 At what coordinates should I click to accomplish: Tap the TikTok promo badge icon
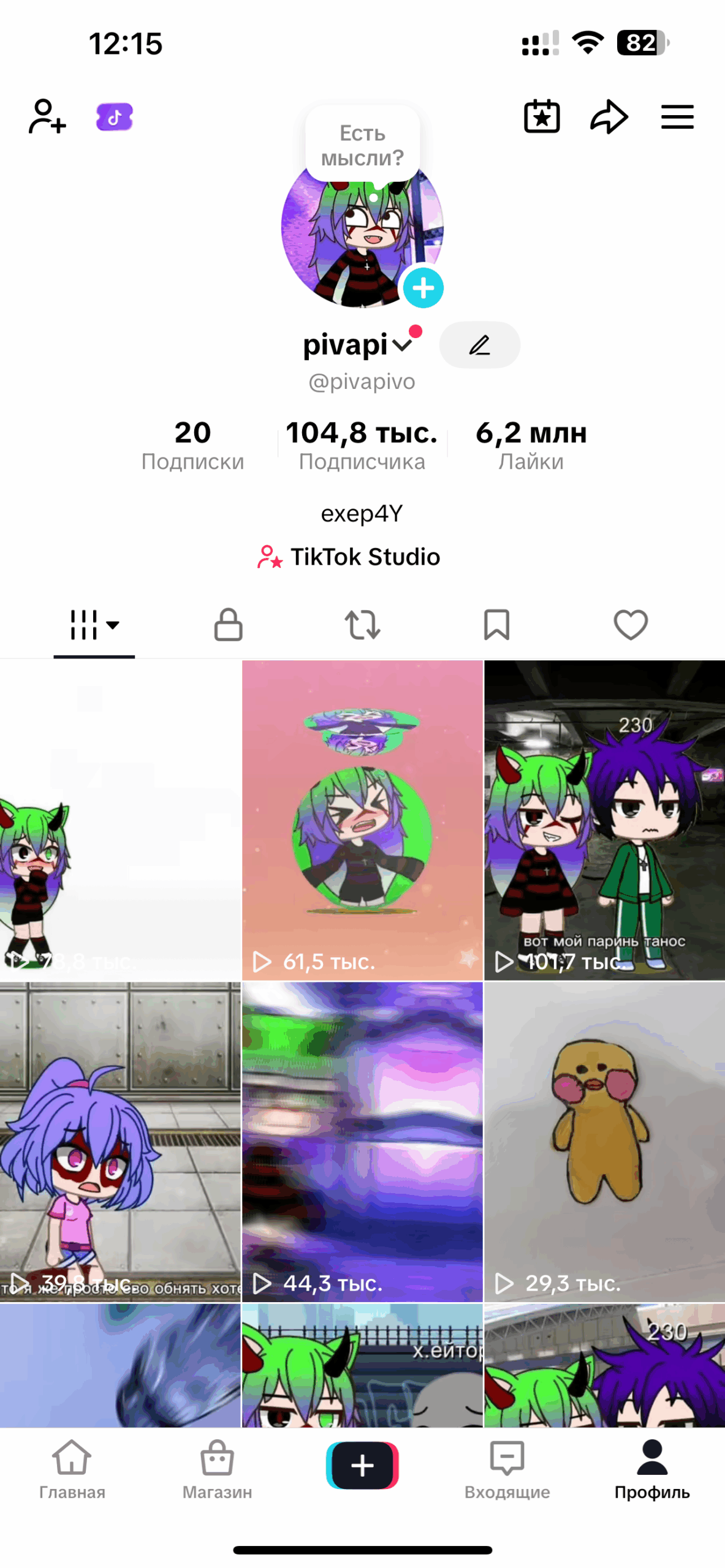coord(114,115)
